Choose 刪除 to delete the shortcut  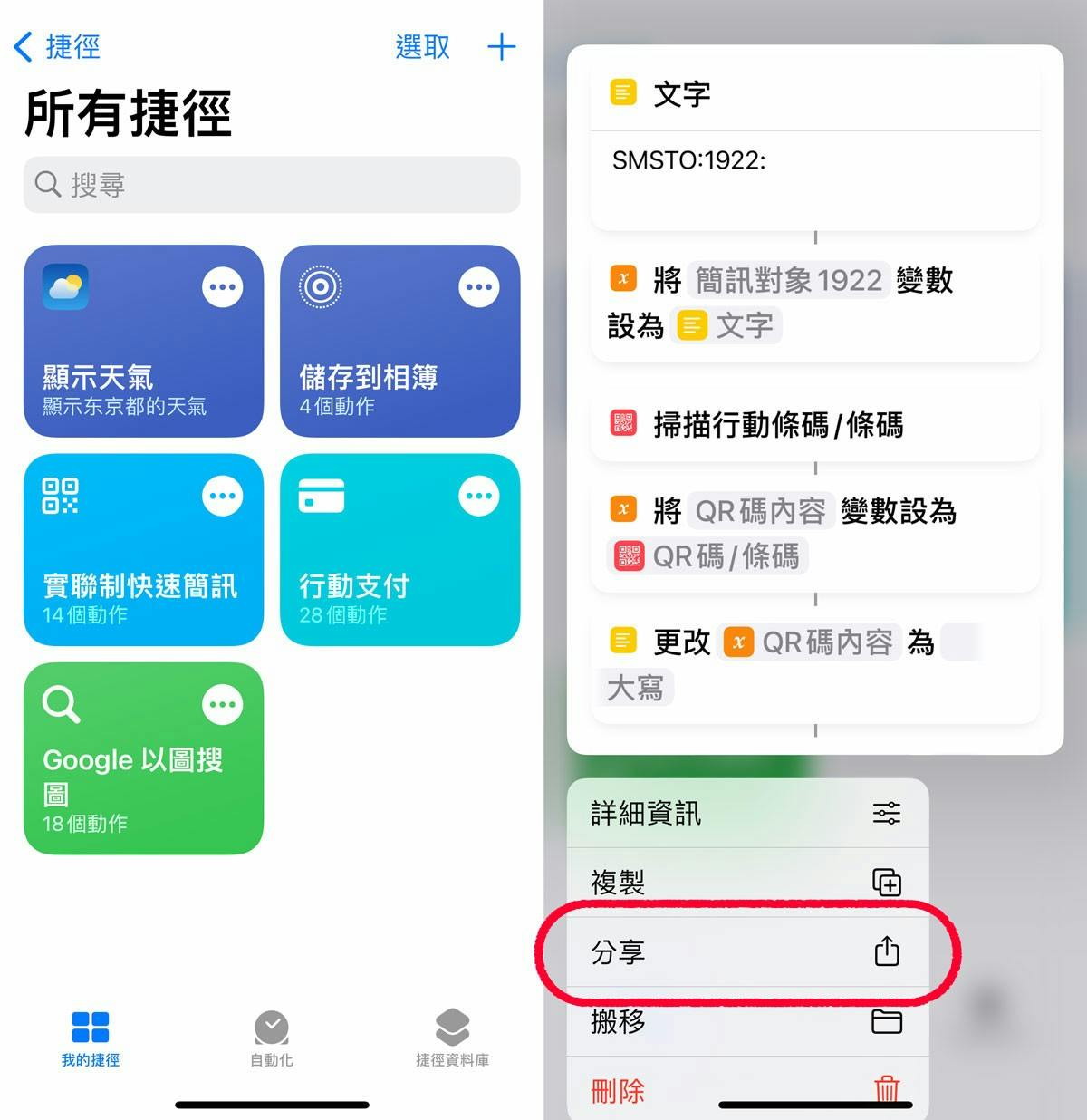tap(747, 1090)
